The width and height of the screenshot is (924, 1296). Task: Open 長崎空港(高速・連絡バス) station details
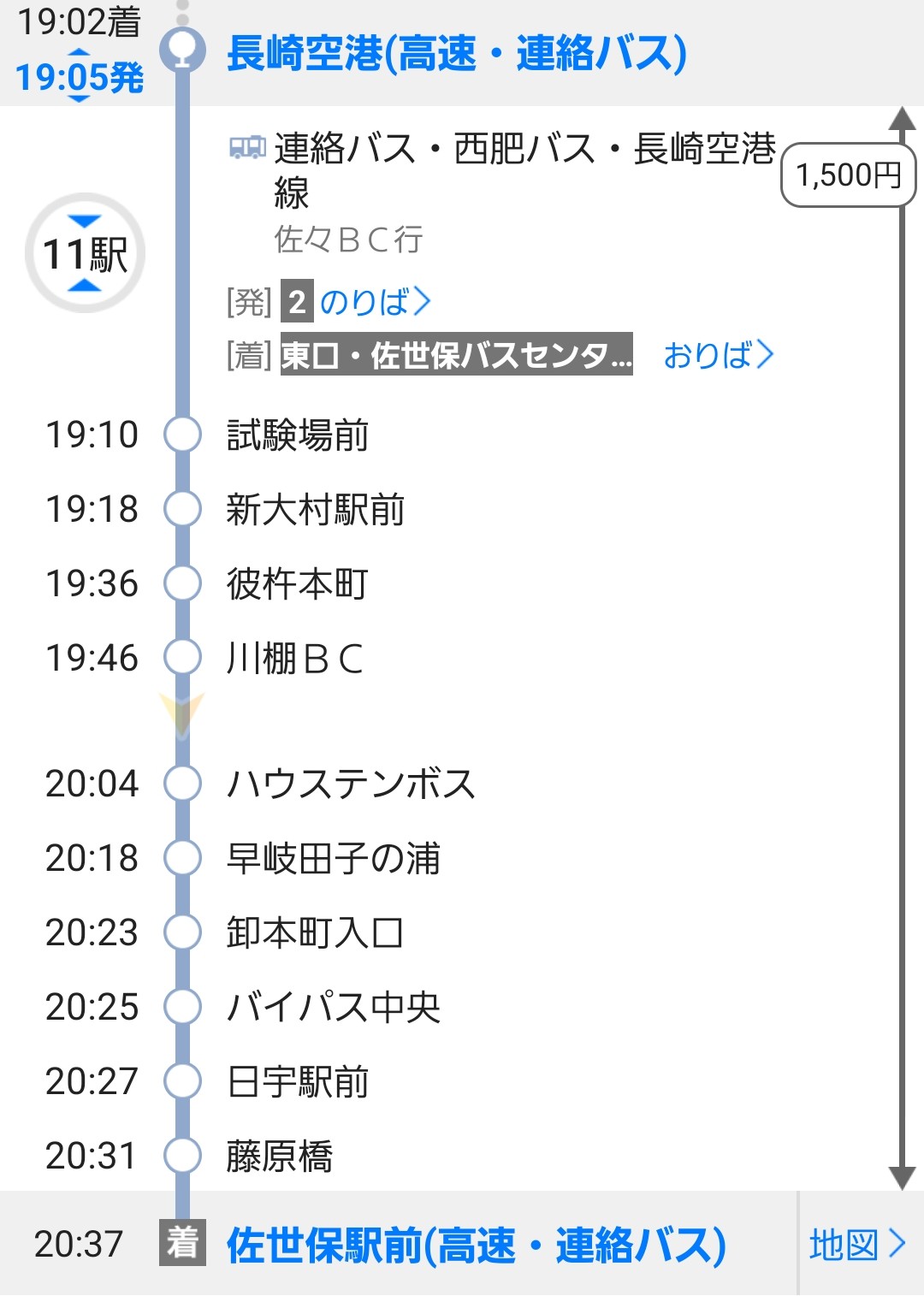click(456, 54)
